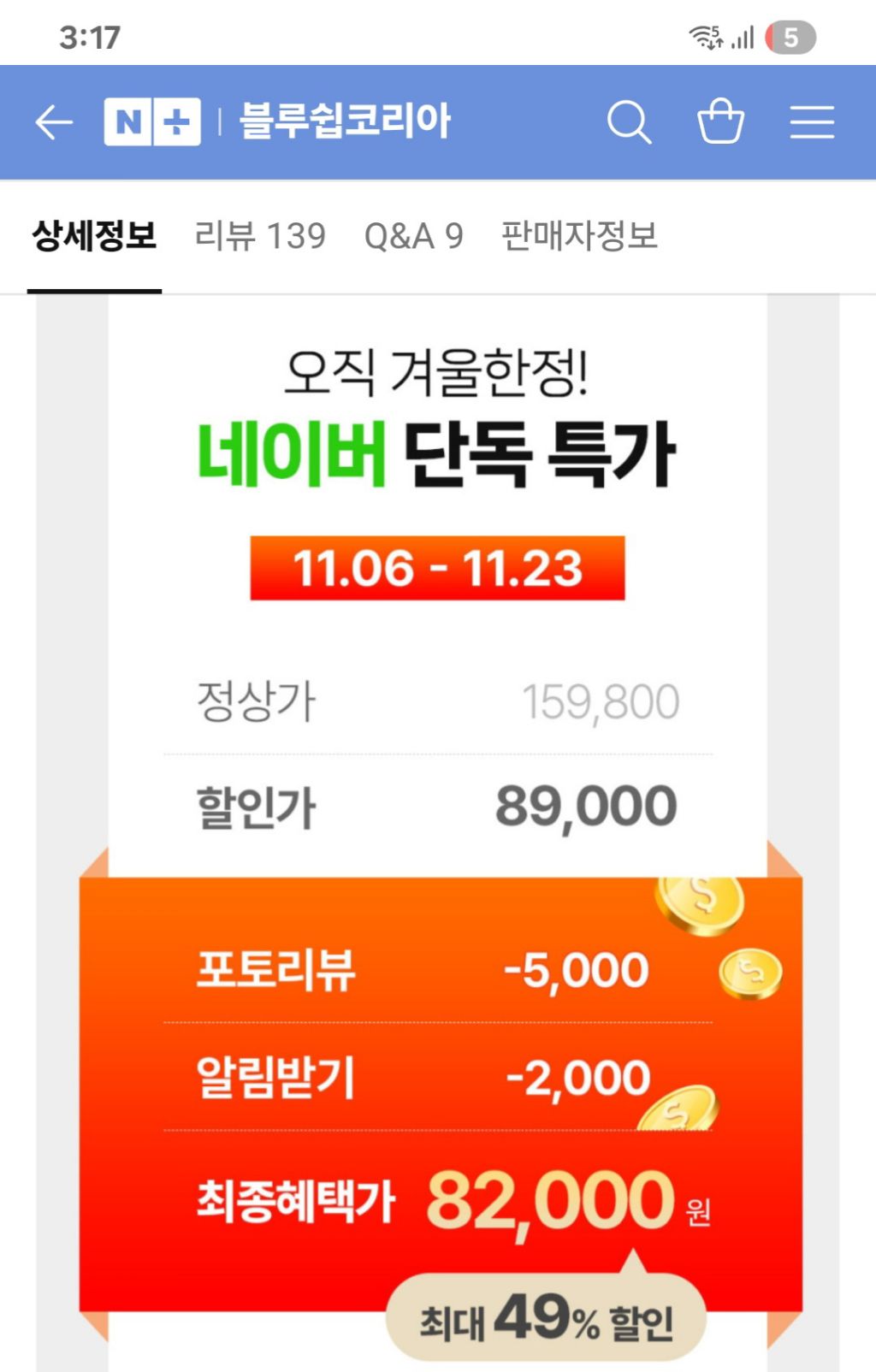Open the Q&A 9 tab
Viewport: 876px width, 1372px height.
click(414, 236)
